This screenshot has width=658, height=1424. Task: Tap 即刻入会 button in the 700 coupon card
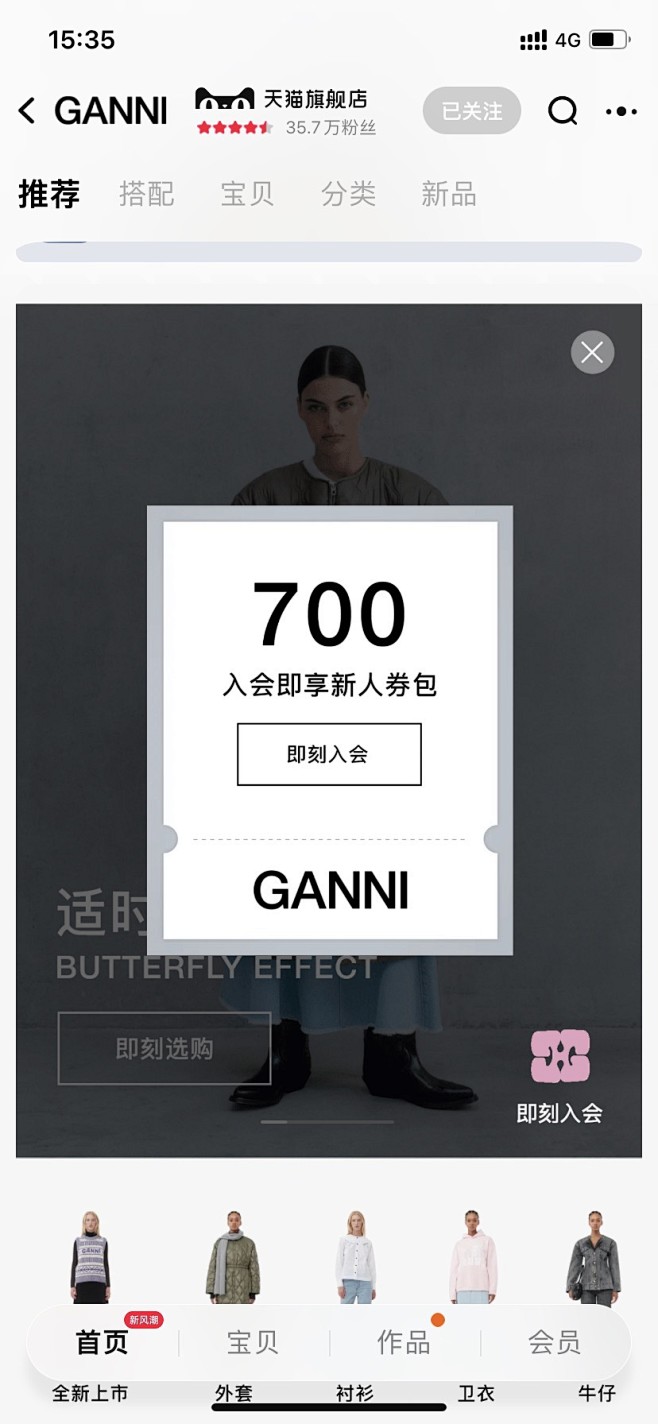coord(328,754)
